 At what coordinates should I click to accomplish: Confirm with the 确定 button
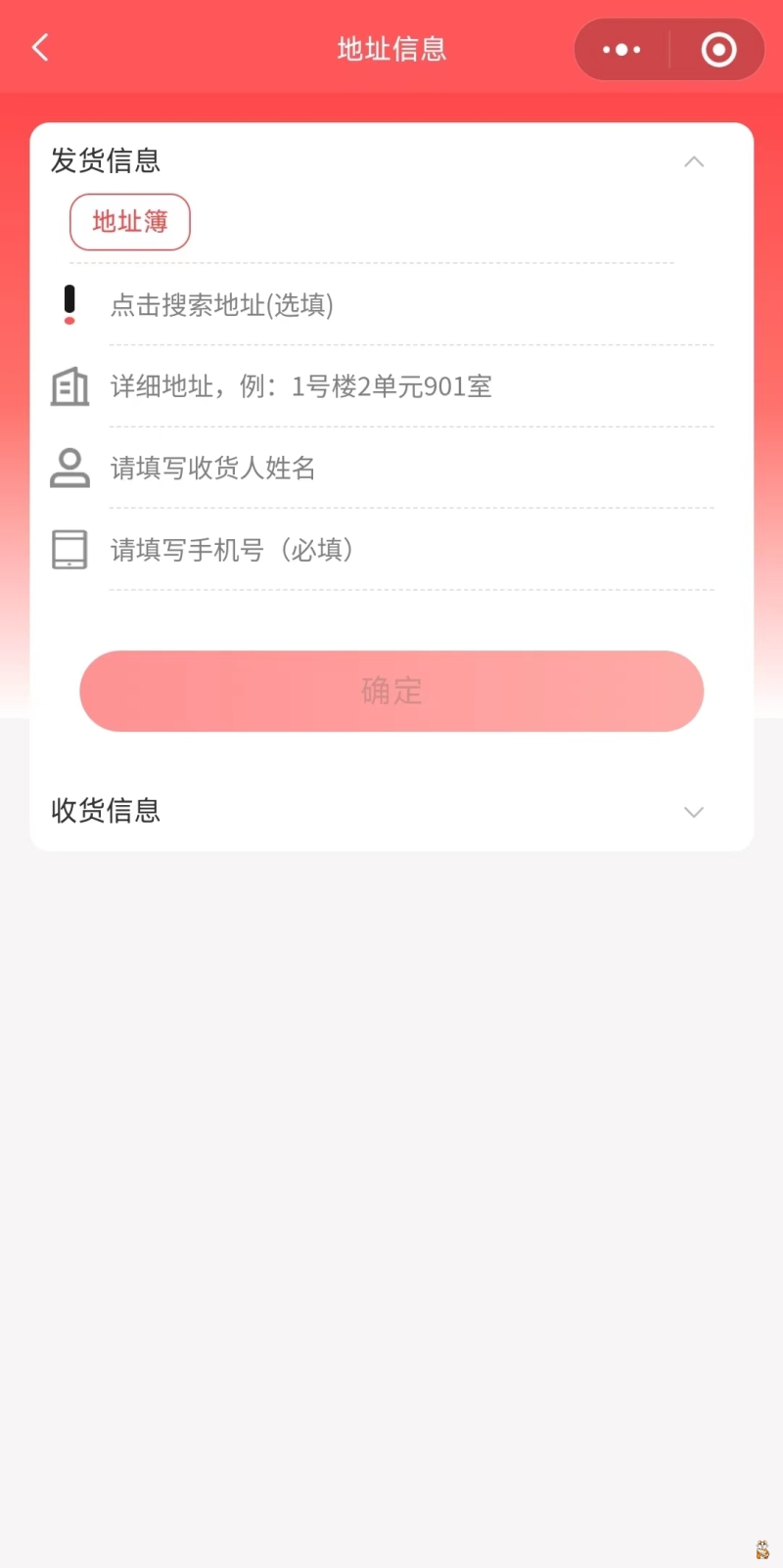(391, 691)
